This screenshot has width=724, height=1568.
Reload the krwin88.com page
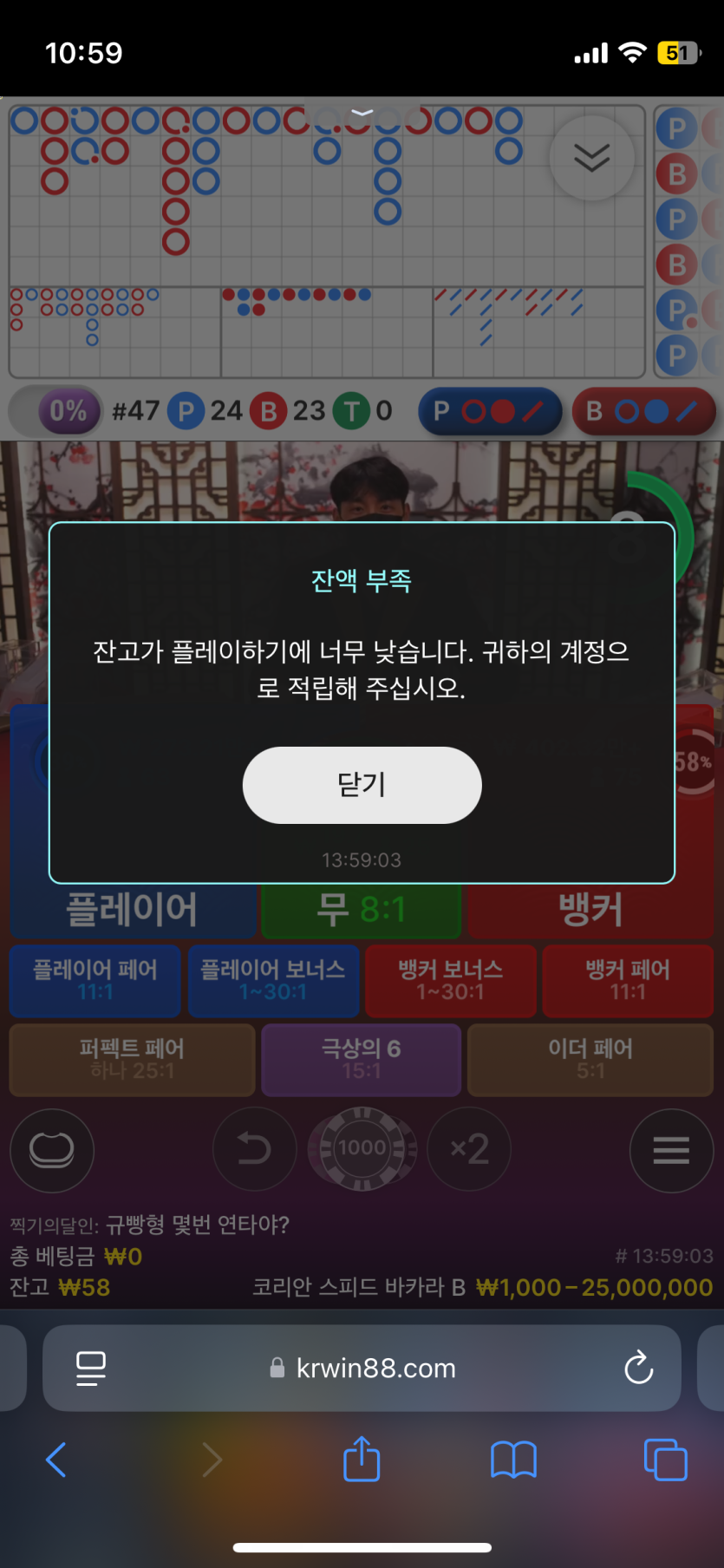click(638, 1368)
